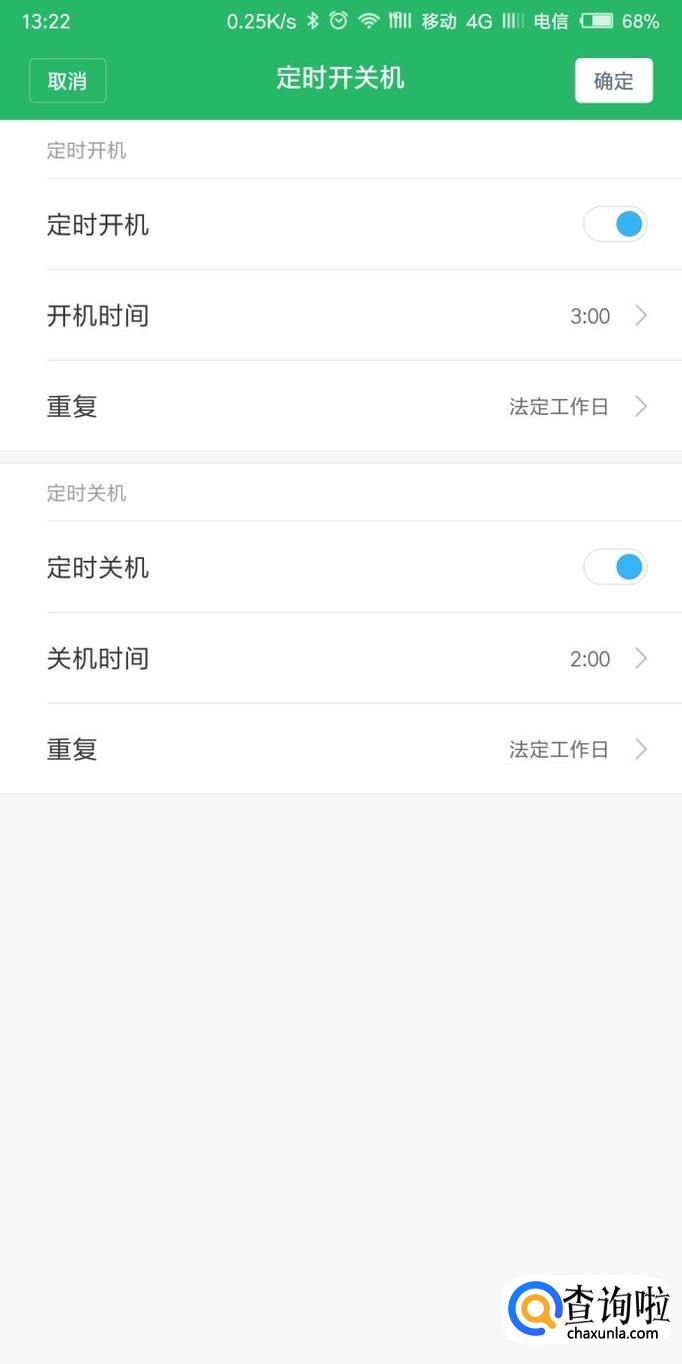
Task: Open 重复 under 定时关机 section
Action: pyautogui.click(x=340, y=749)
